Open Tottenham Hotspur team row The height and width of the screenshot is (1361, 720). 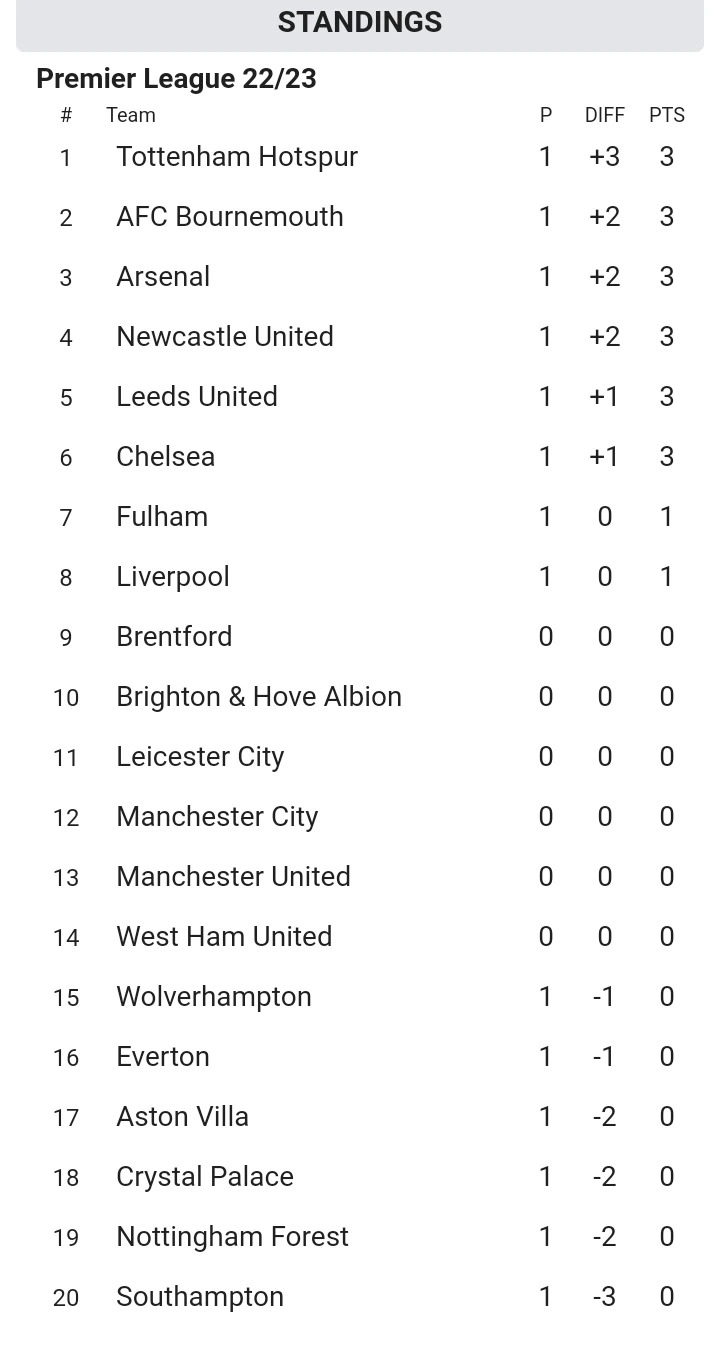coord(360,157)
